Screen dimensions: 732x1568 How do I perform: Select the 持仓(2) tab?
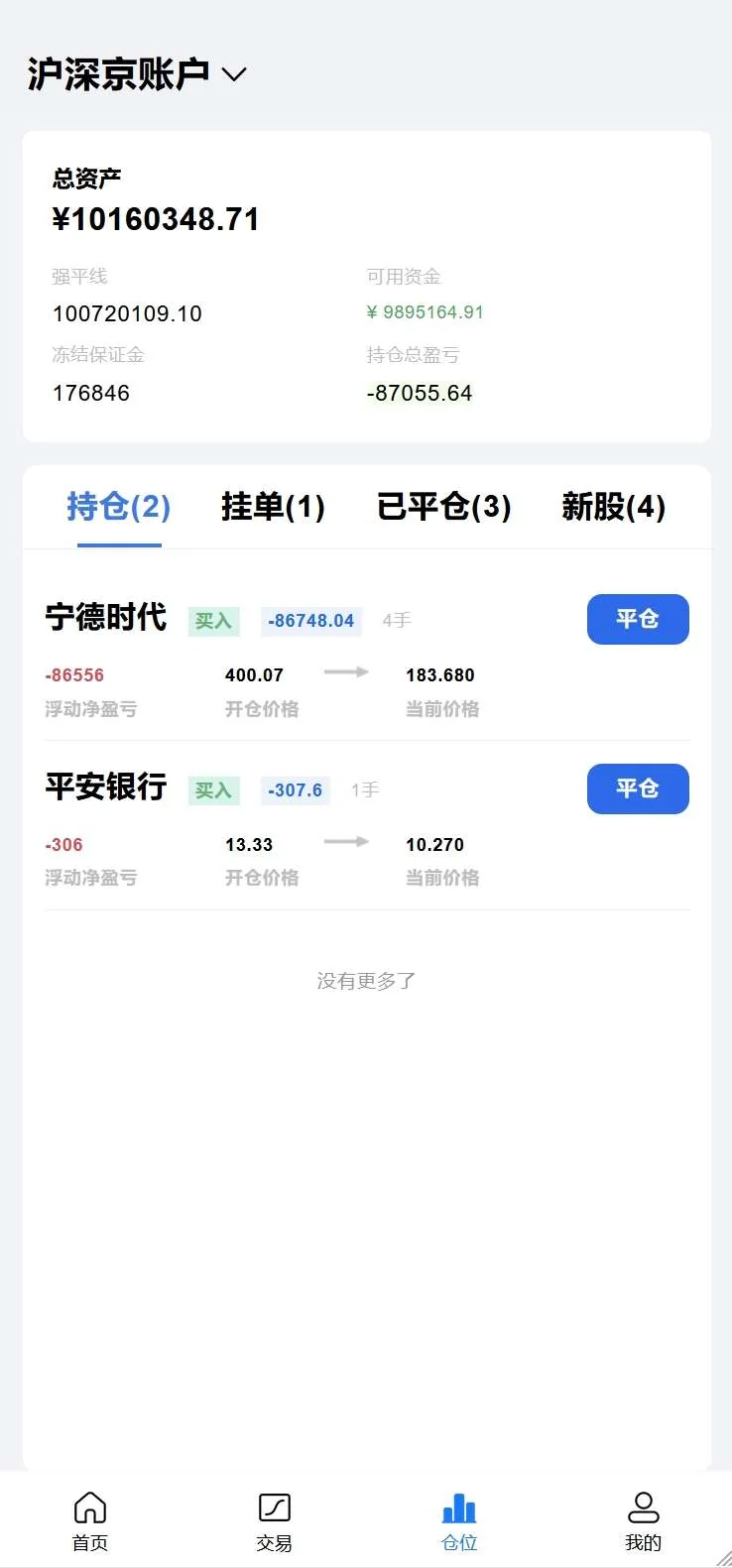pyautogui.click(x=119, y=507)
